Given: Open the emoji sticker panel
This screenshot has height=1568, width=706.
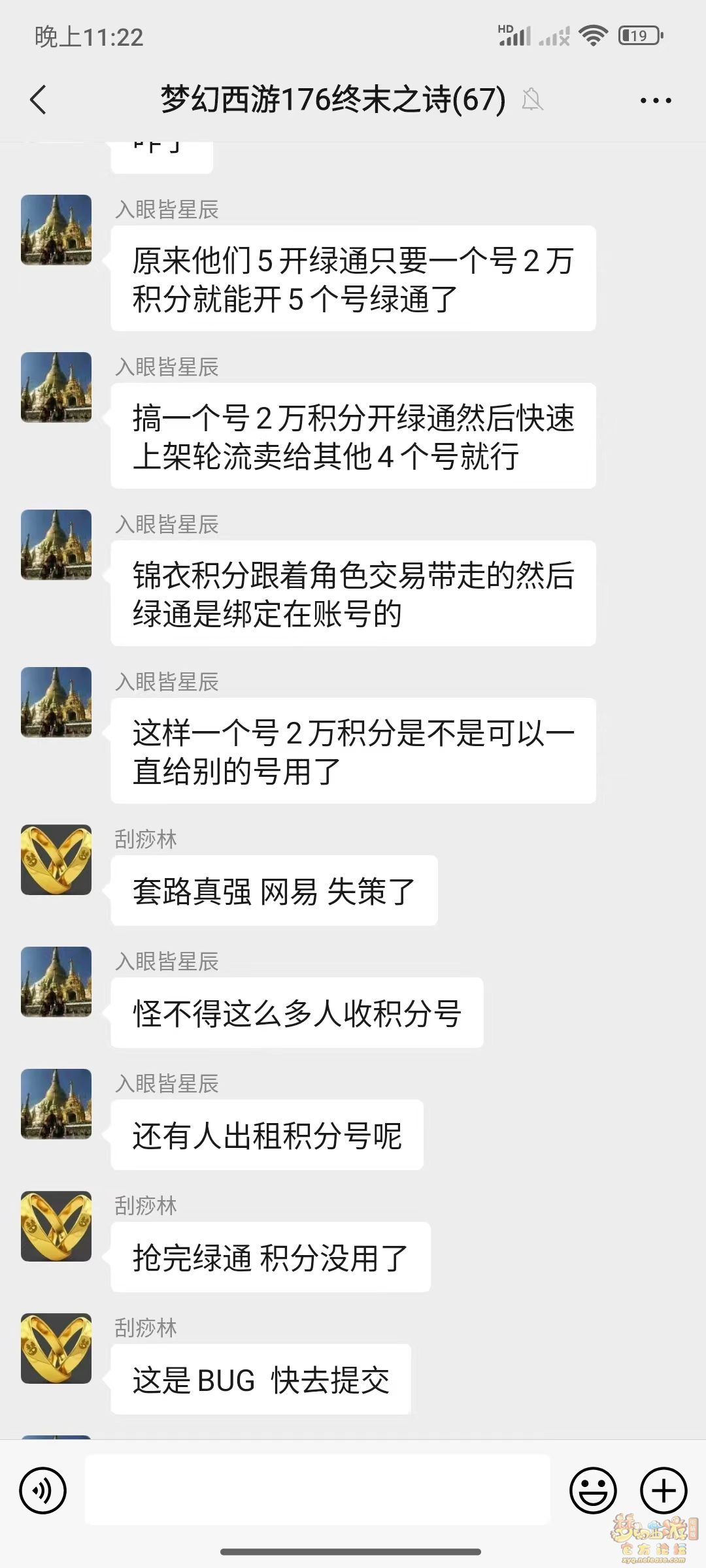Looking at the screenshot, I should pos(593,1490).
